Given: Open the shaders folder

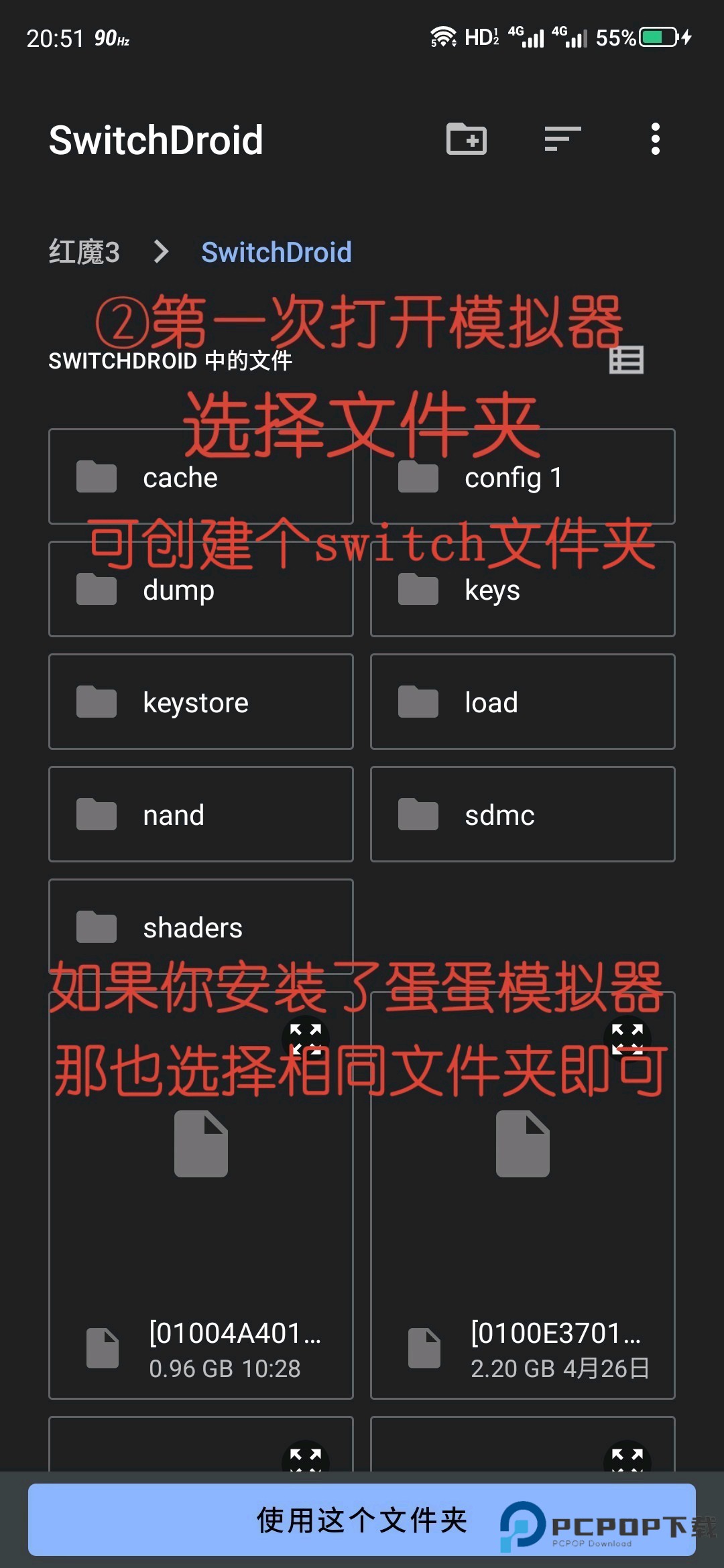Looking at the screenshot, I should point(201,927).
